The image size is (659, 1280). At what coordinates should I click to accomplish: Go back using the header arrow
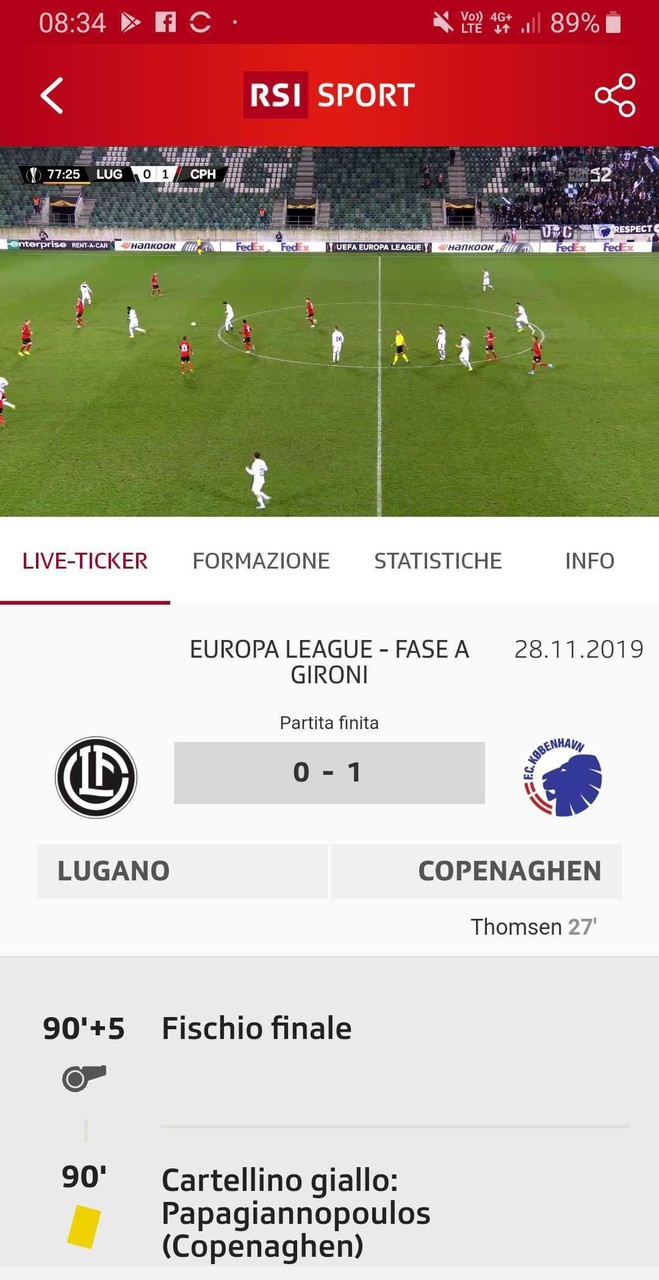(52, 96)
